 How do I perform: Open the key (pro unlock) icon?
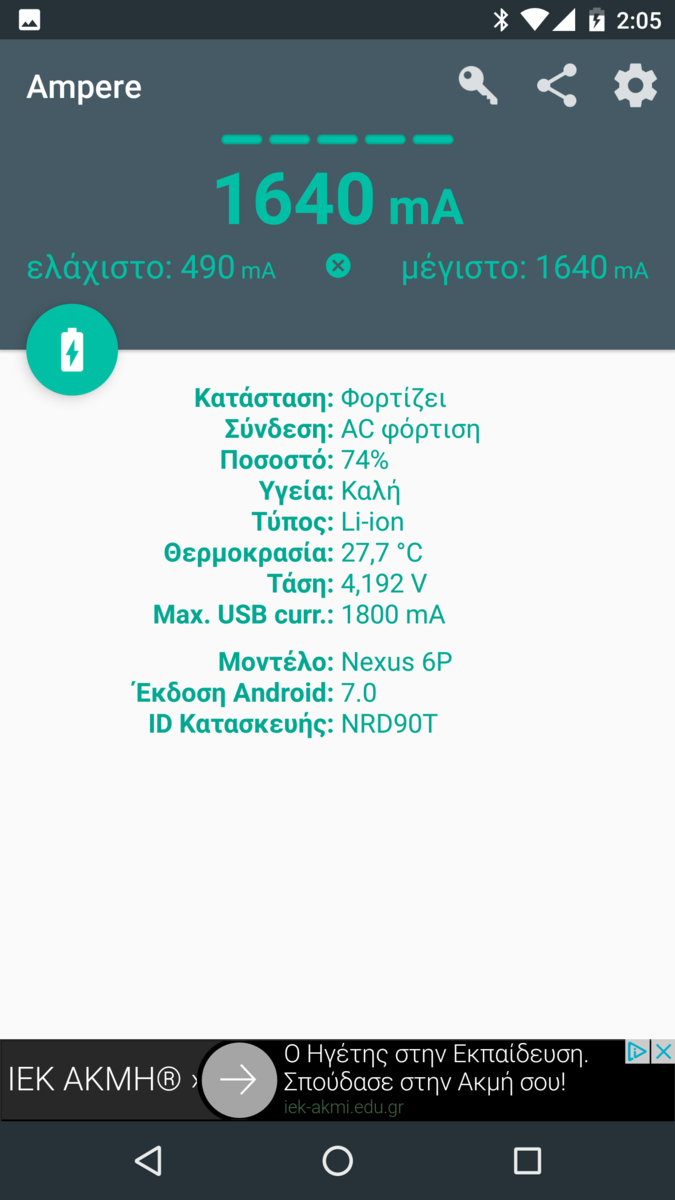click(x=478, y=86)
